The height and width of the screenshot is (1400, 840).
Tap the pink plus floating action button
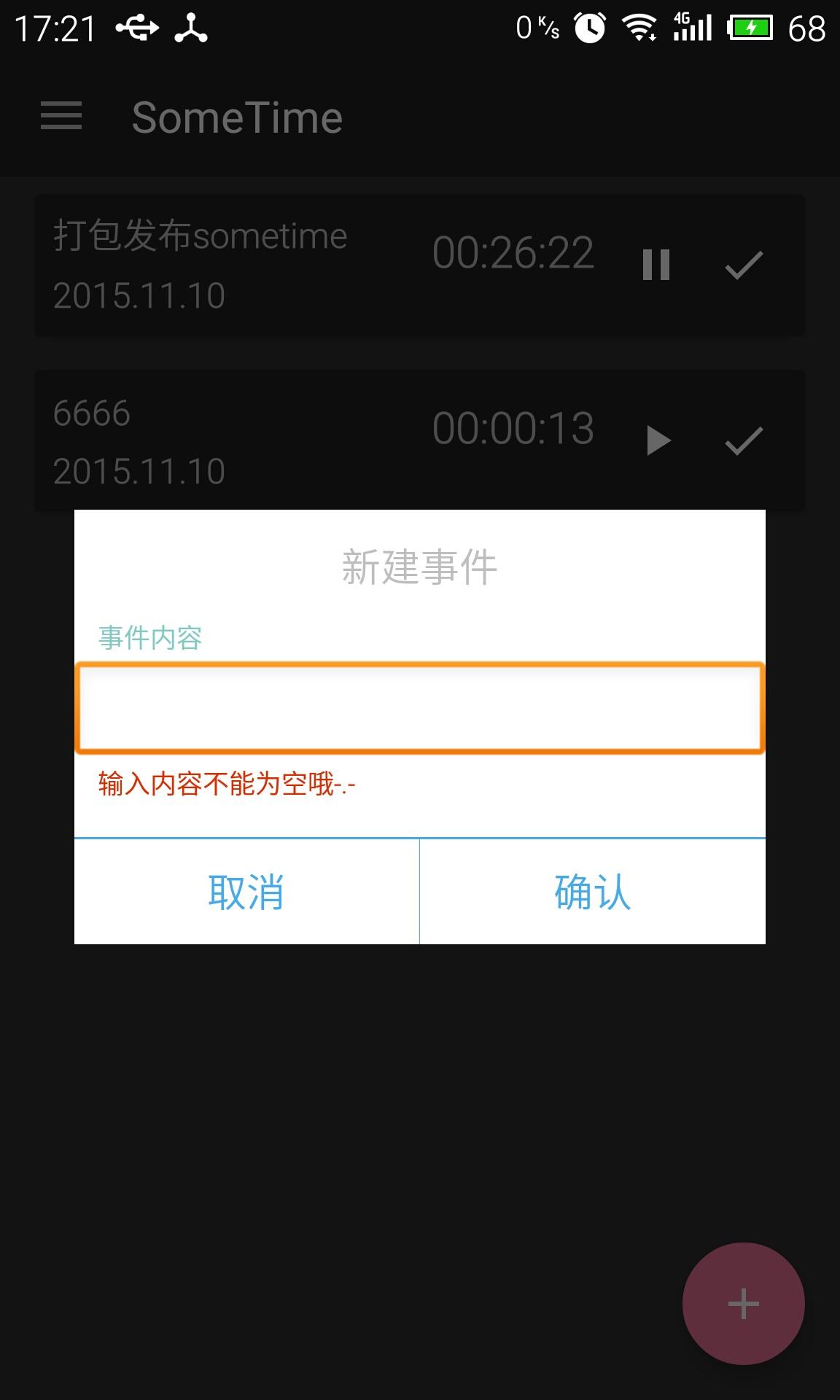point(742,1303)
